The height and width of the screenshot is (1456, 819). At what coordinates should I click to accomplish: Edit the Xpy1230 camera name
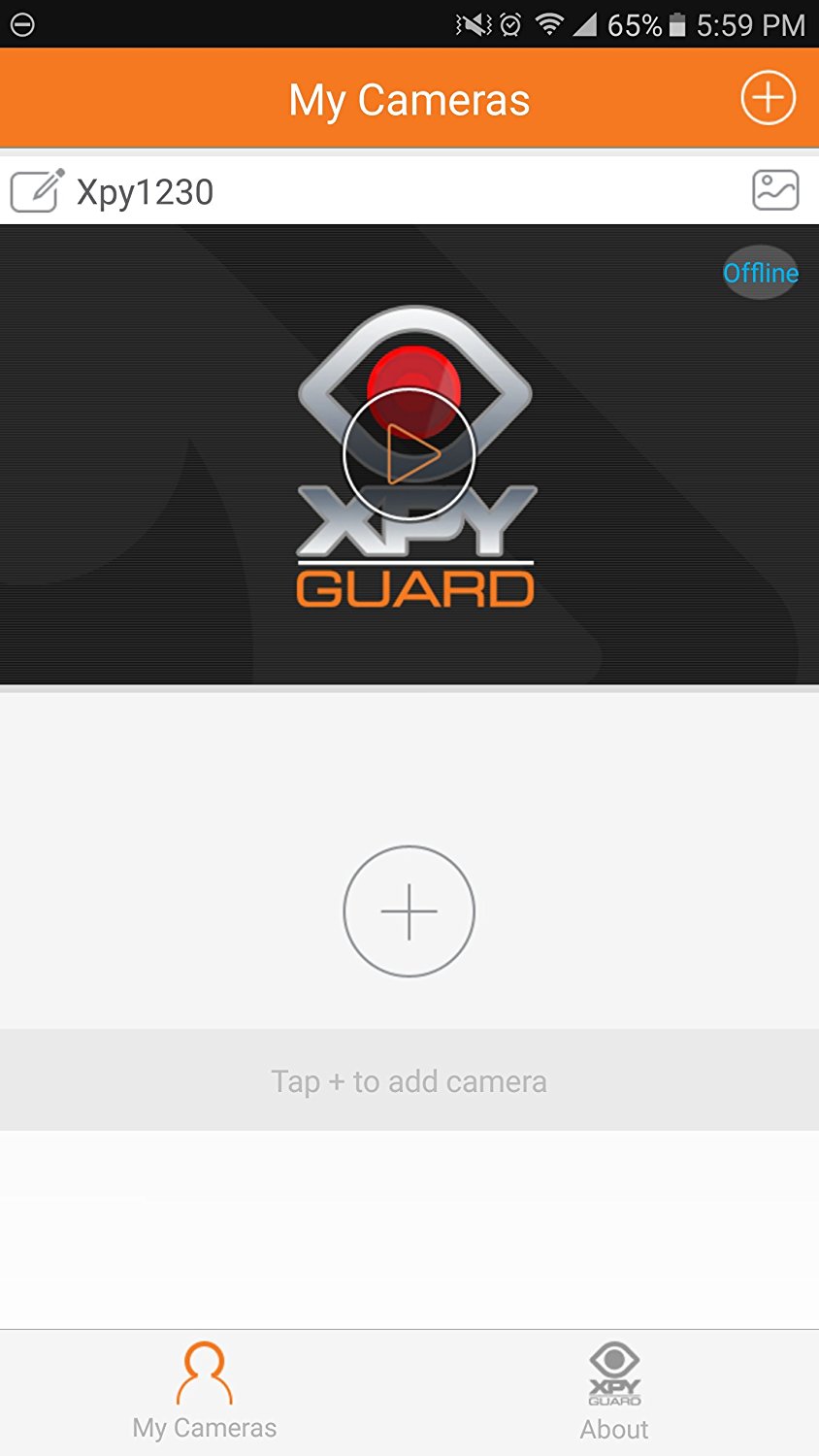pos(37,190)
